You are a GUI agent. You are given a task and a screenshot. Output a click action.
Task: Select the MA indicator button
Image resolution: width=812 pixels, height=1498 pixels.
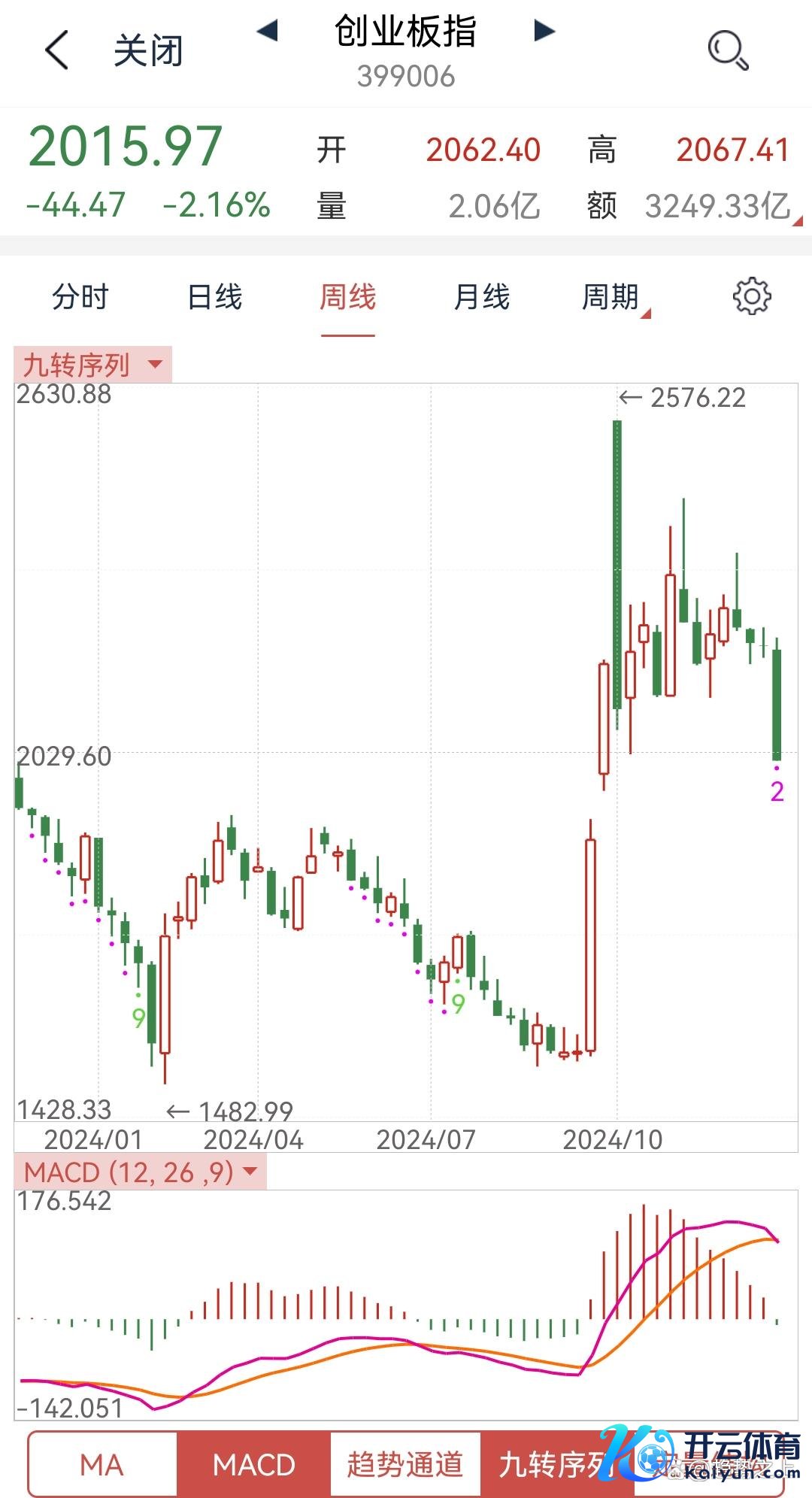point(102,1464)
